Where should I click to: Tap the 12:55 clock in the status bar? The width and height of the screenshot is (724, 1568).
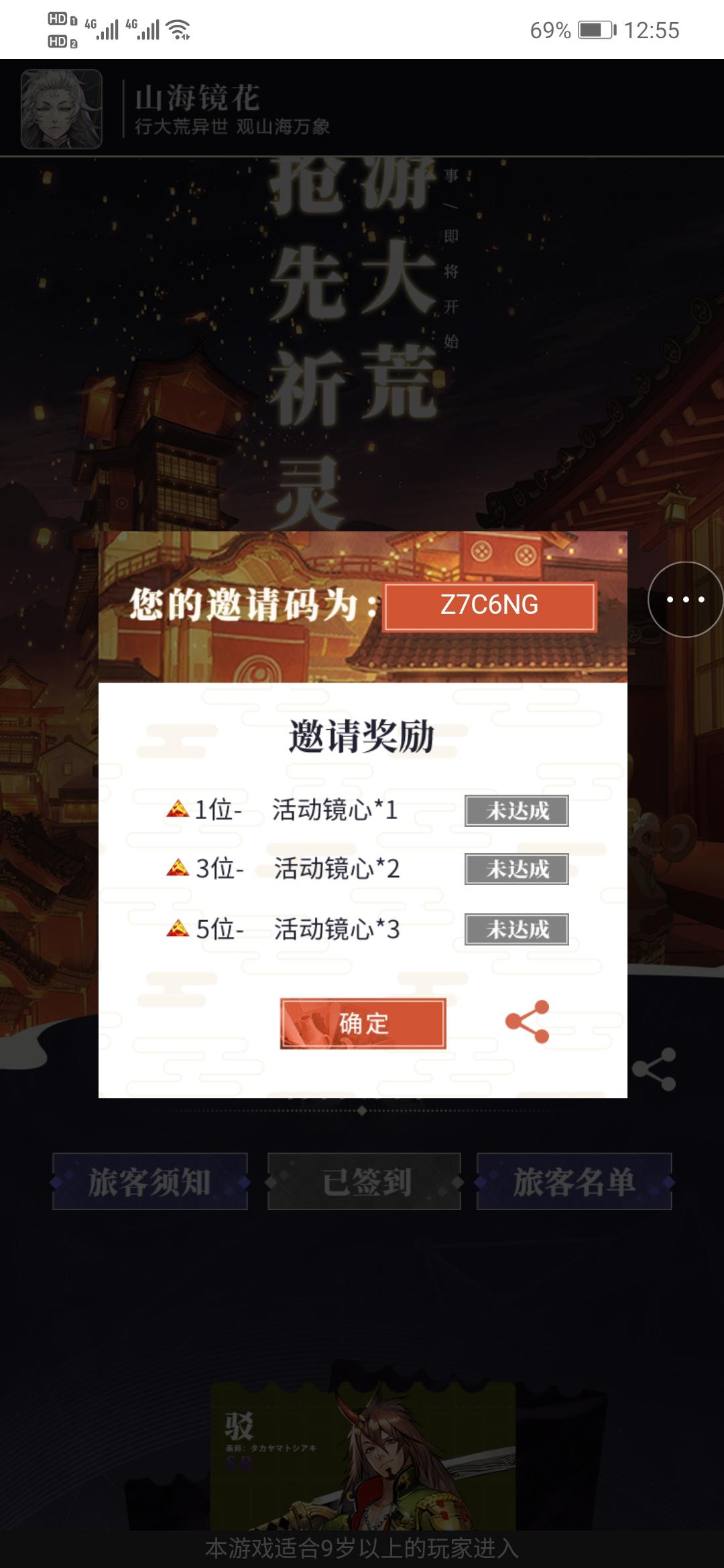pyautogui.click(x=652, y=28)
